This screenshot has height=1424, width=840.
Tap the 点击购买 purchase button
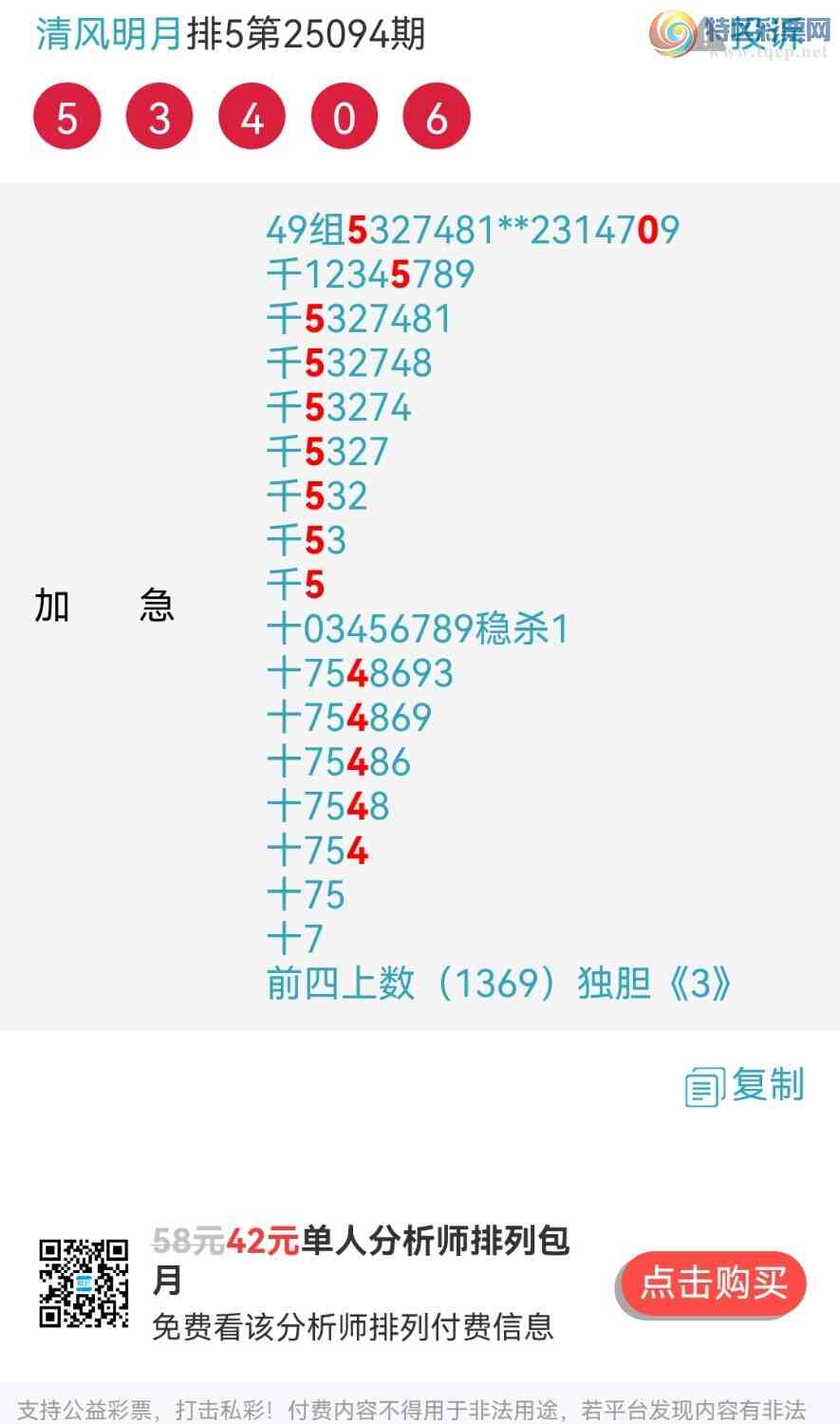point(713,1283)
